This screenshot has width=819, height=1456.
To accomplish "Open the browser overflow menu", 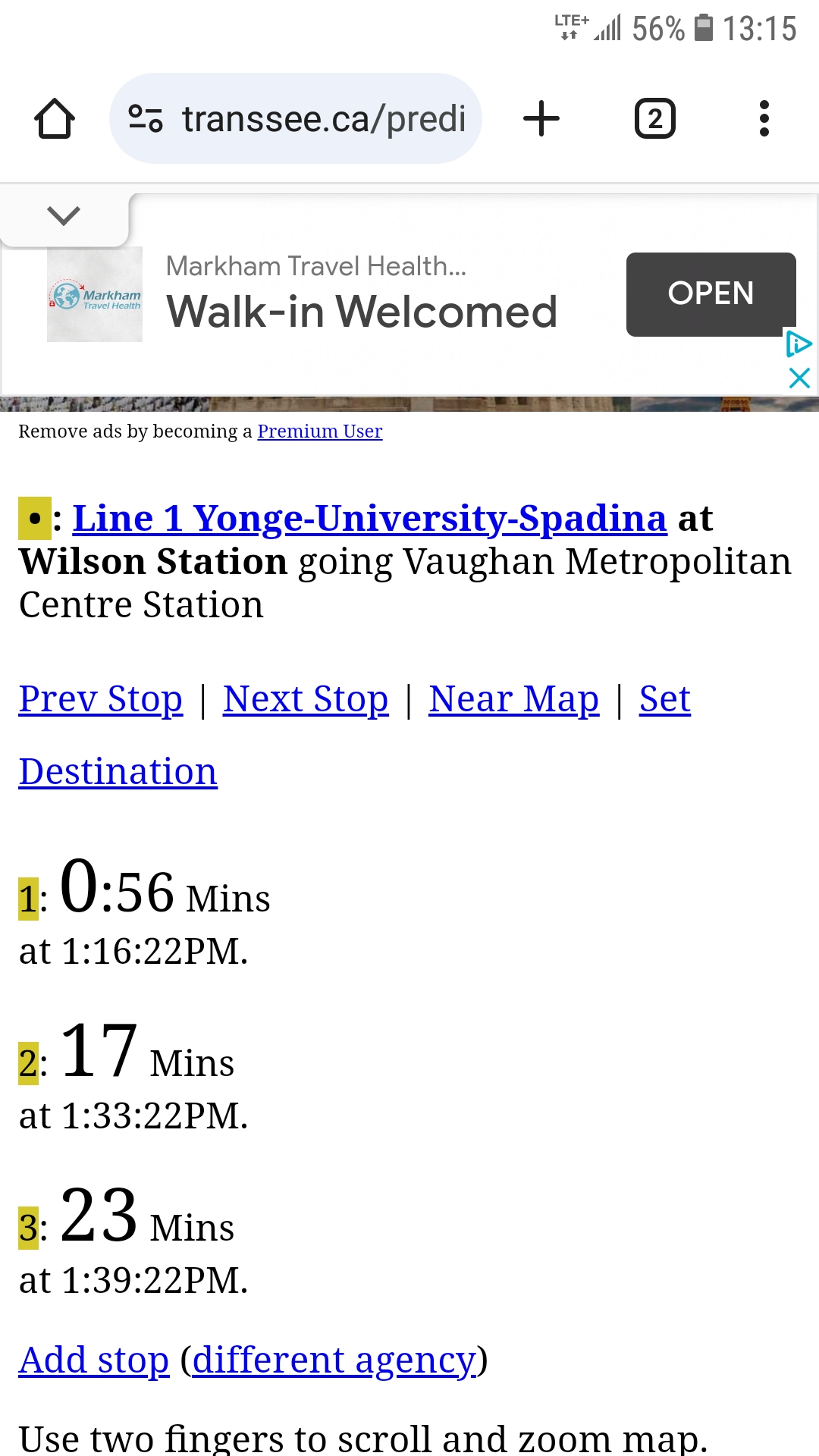I will pyautogui.click(x=764, y=119).
